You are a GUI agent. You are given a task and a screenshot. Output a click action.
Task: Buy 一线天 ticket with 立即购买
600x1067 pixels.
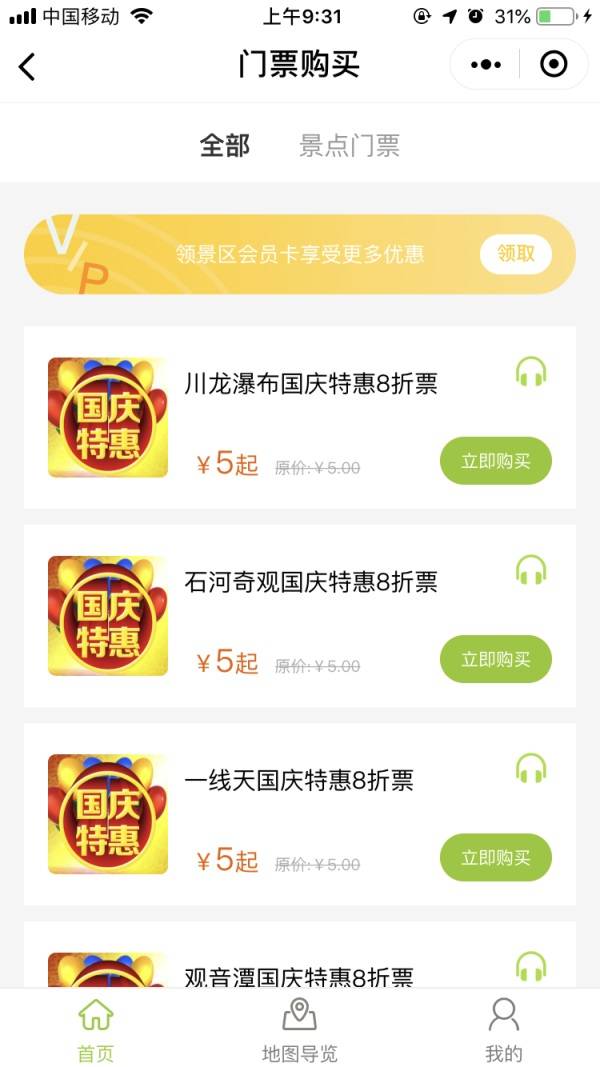pyautogui.click(x=495, y=857)
